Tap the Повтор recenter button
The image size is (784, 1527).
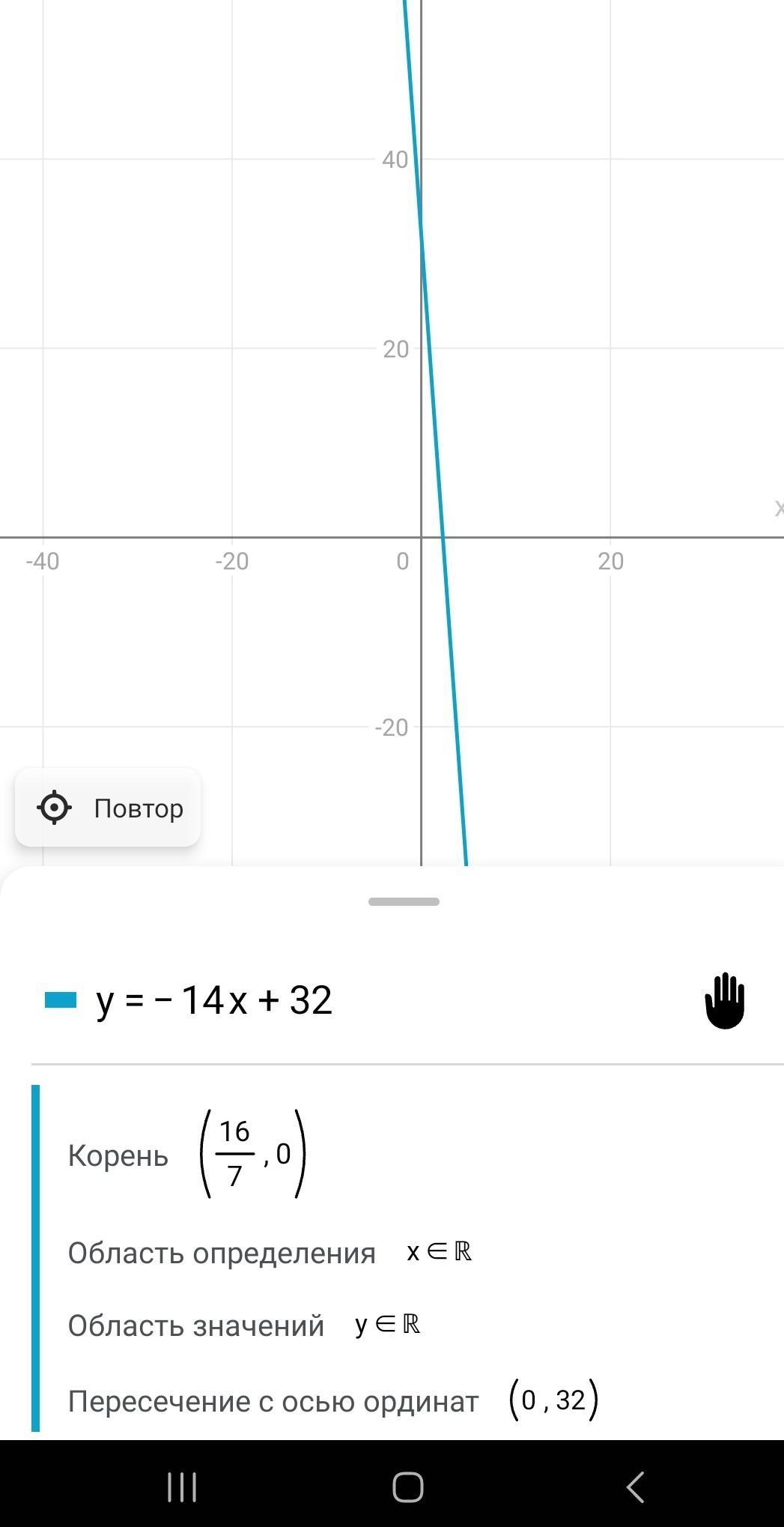pos(108,808)
